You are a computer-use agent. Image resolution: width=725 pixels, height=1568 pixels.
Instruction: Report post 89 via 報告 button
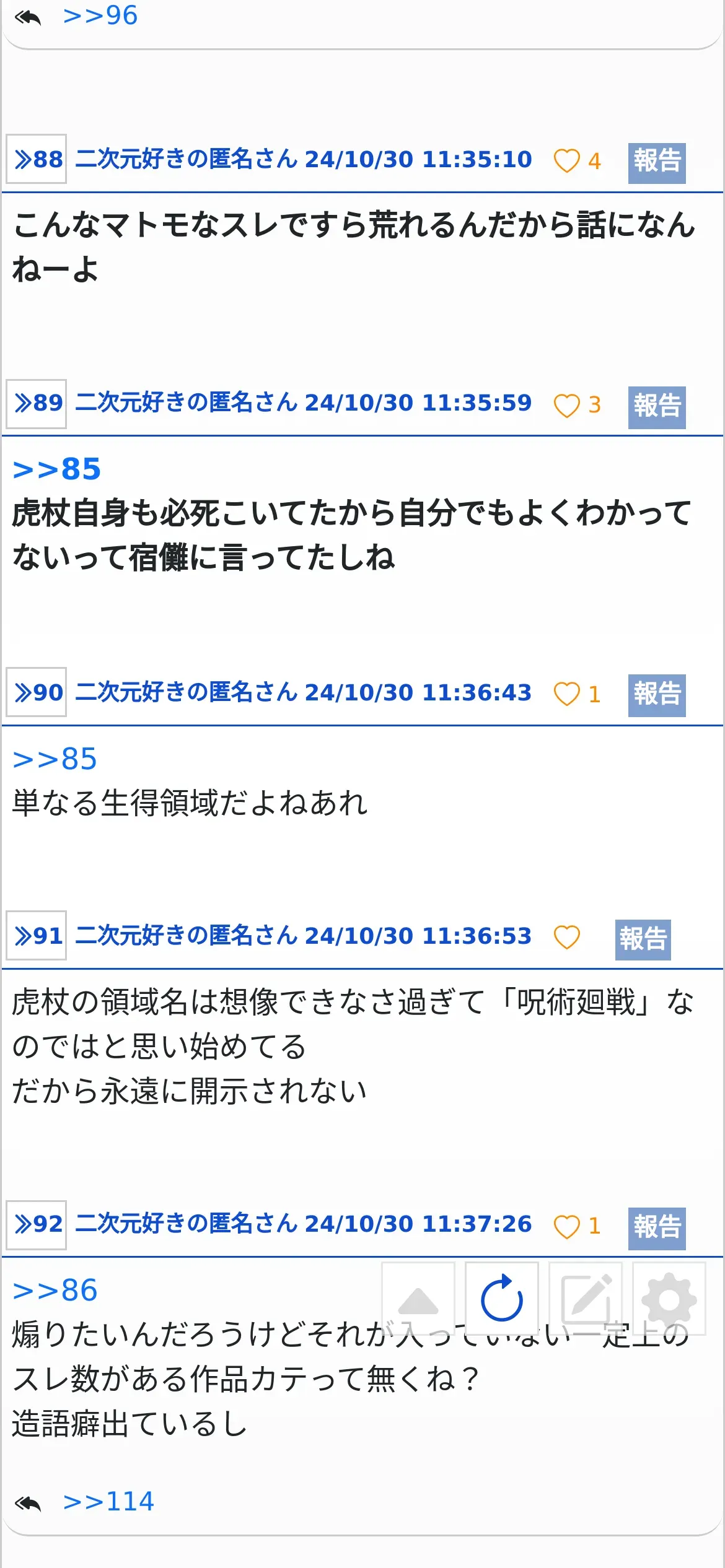tap(656, 407)
